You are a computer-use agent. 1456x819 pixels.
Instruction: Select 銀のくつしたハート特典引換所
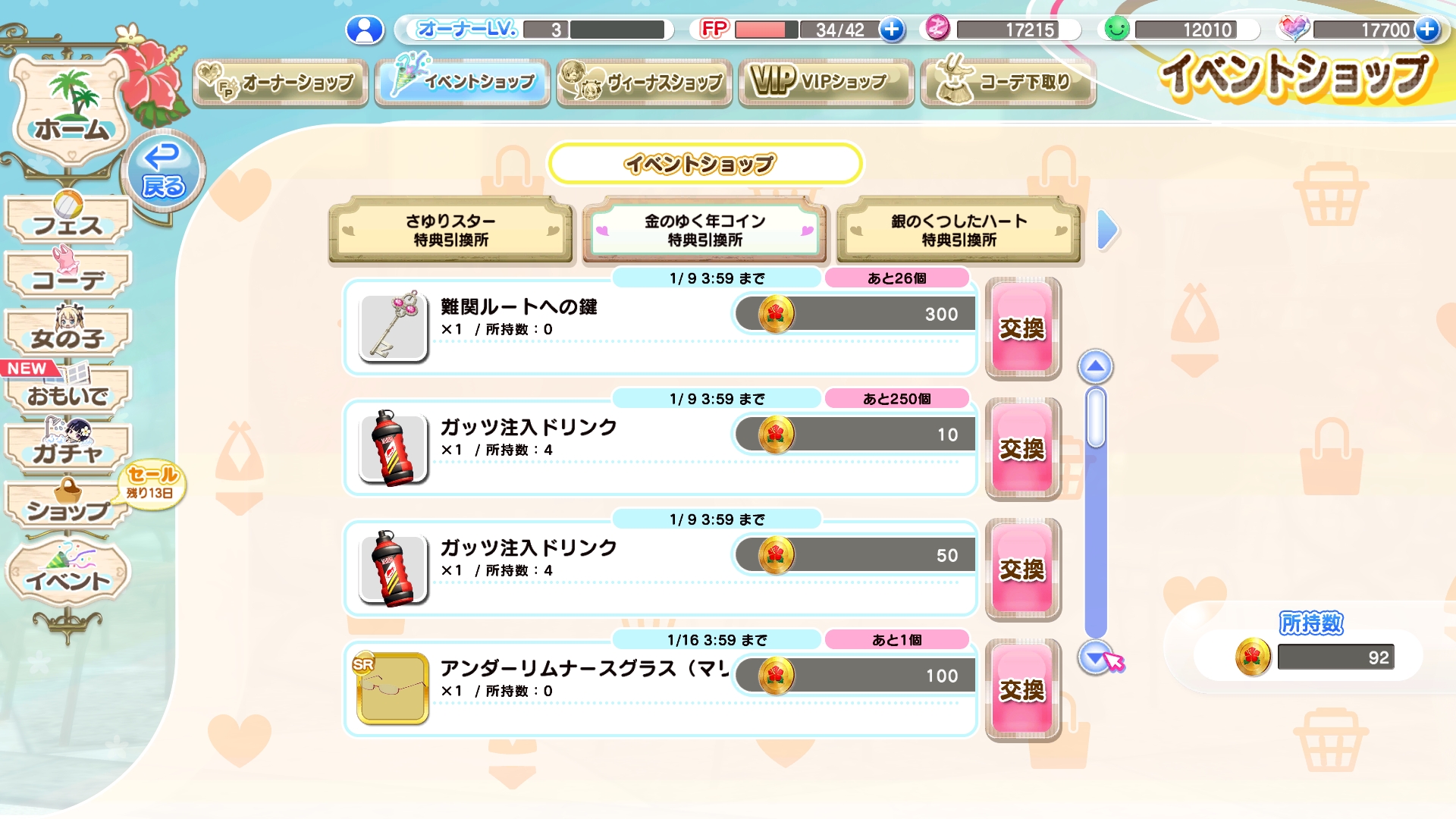tap(959, 230)
